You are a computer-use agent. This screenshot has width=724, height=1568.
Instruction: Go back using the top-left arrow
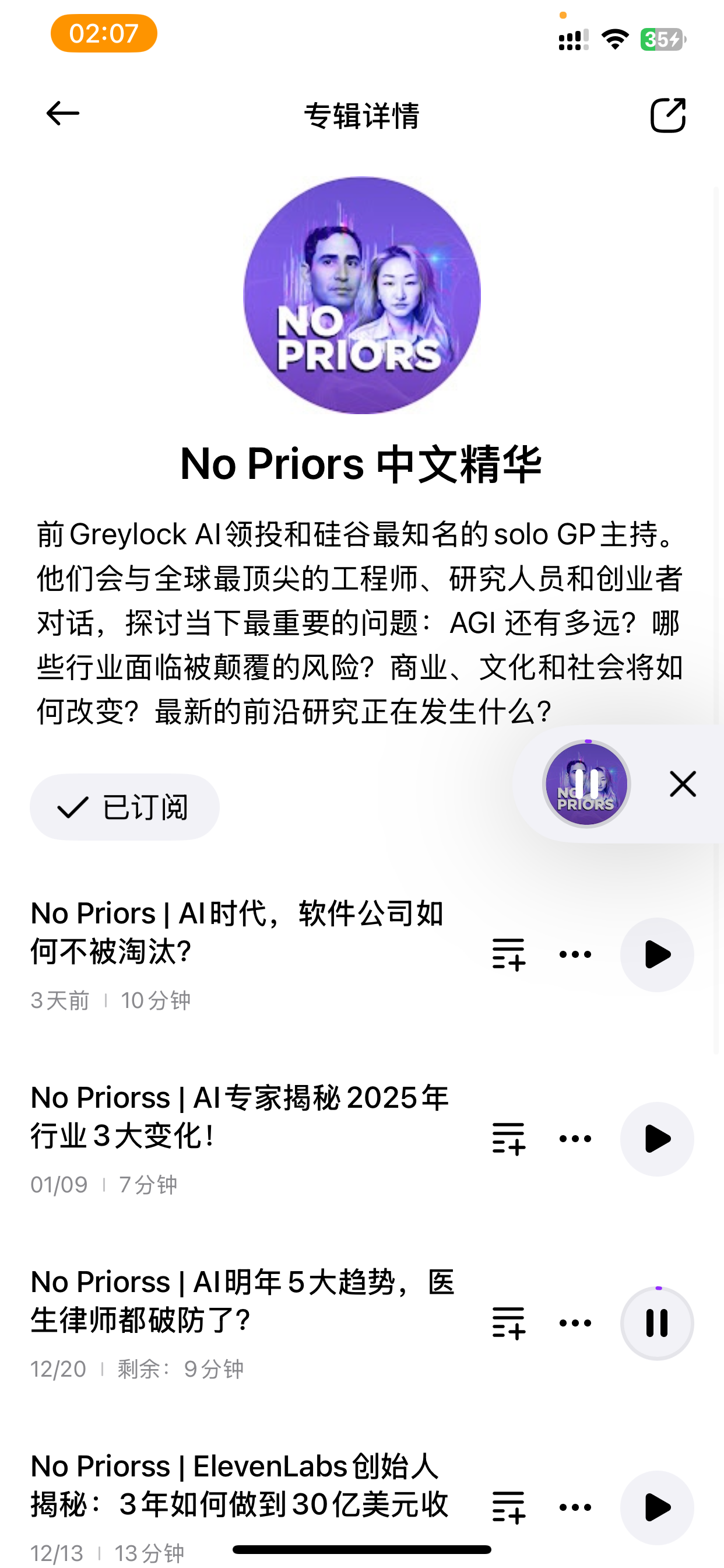(x=63, y=114)
